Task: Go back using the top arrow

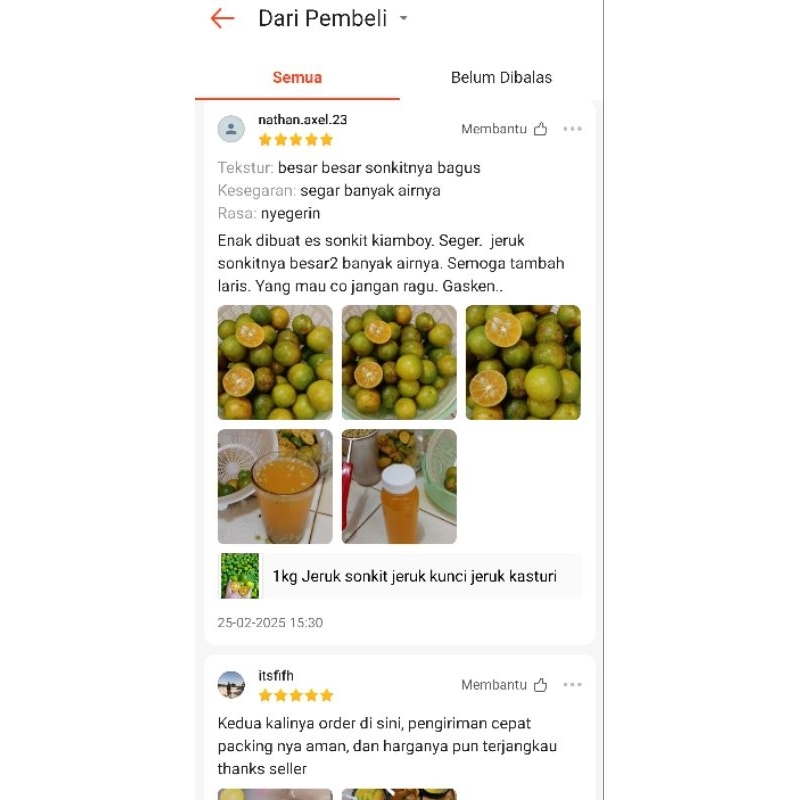Action: tap(222, 18)
